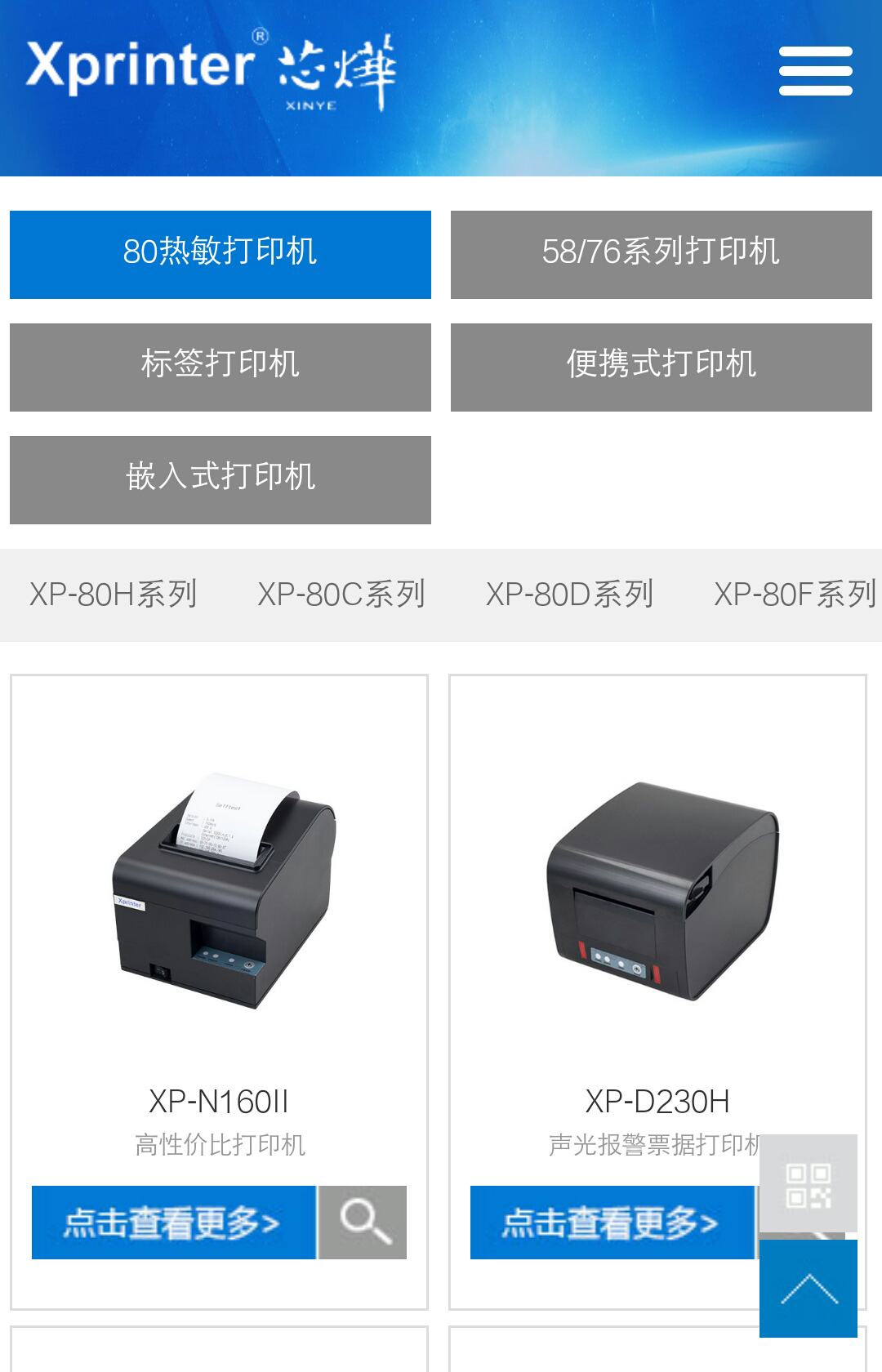Open 便携式打印机 category

tap(661, 367)
